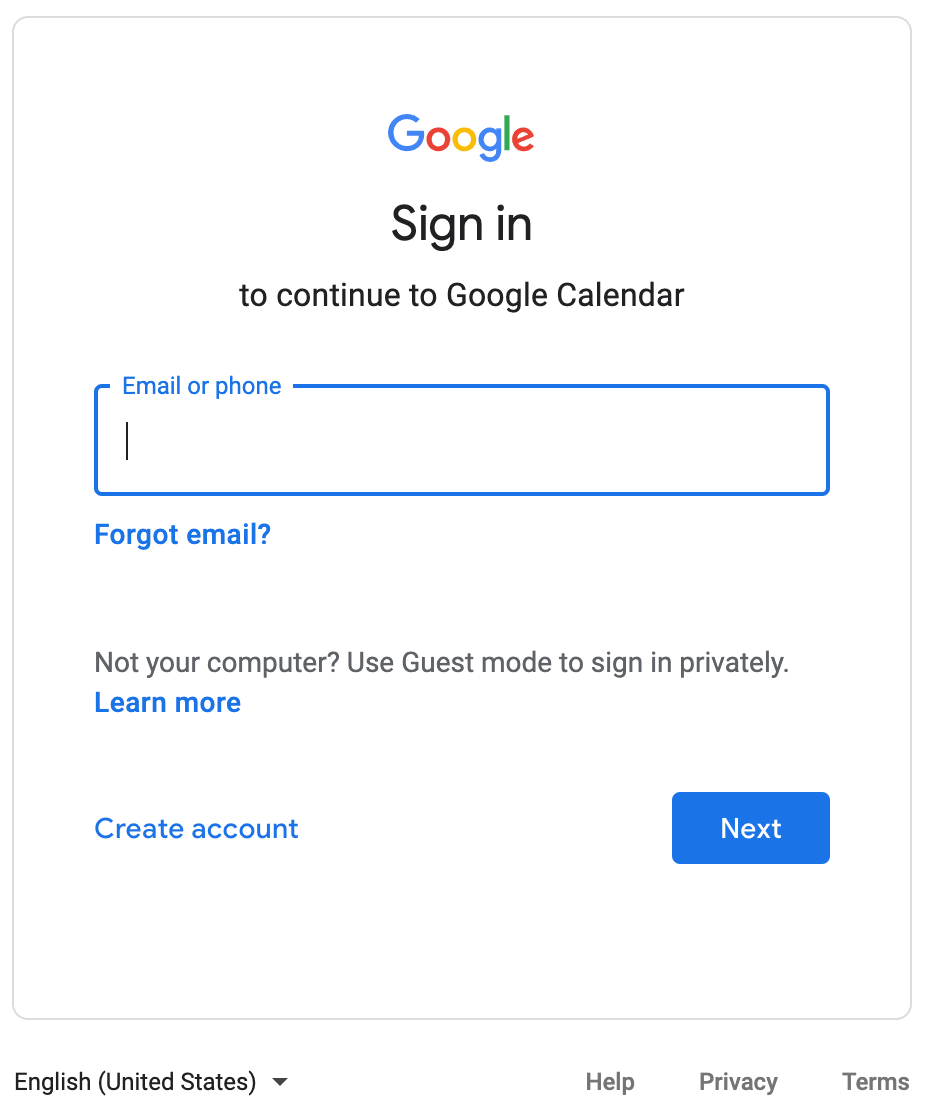Select Create account

coord(196,828)
